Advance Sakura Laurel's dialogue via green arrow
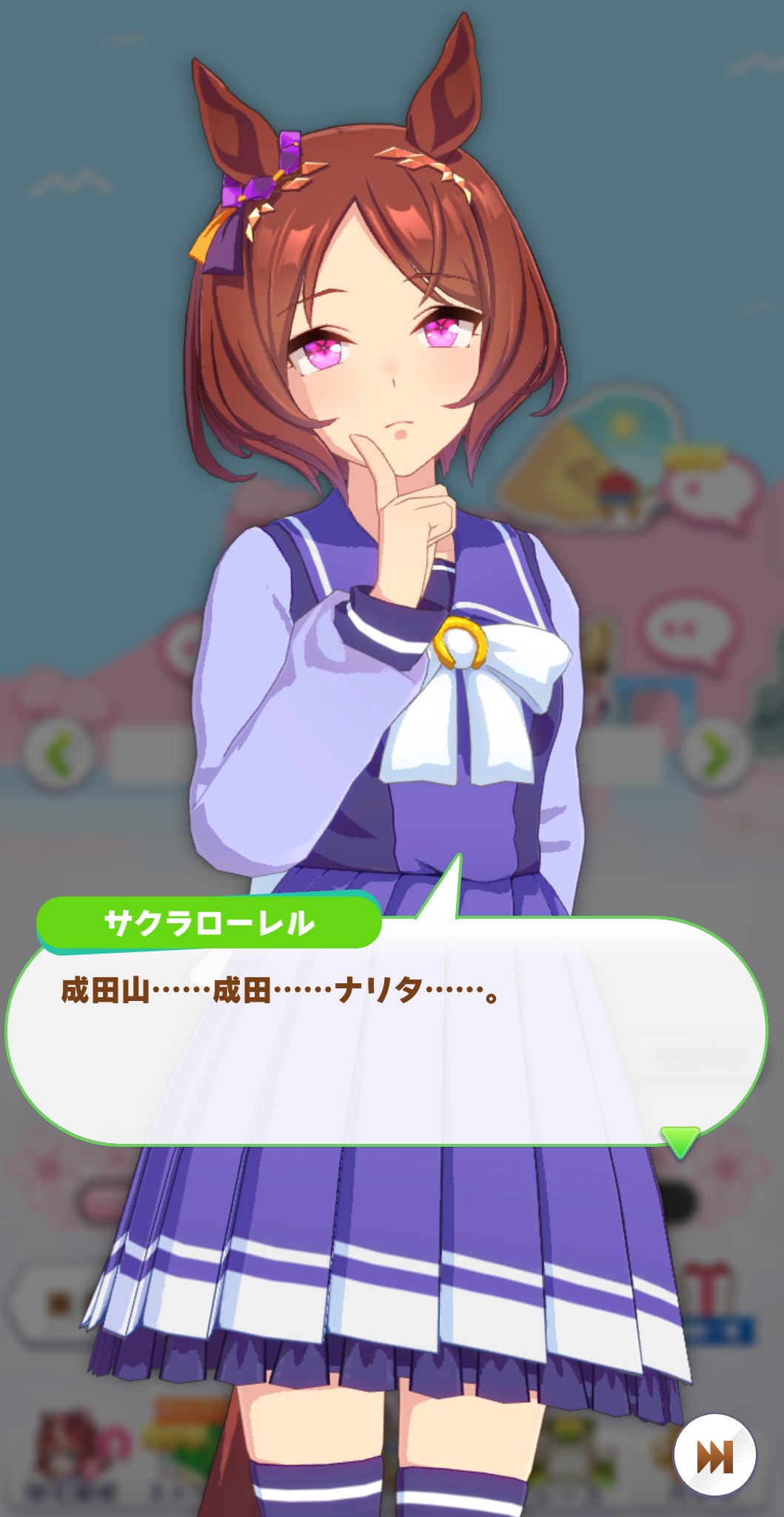784x1517 pixels. pyautogui.click(x=680, y=1141)
